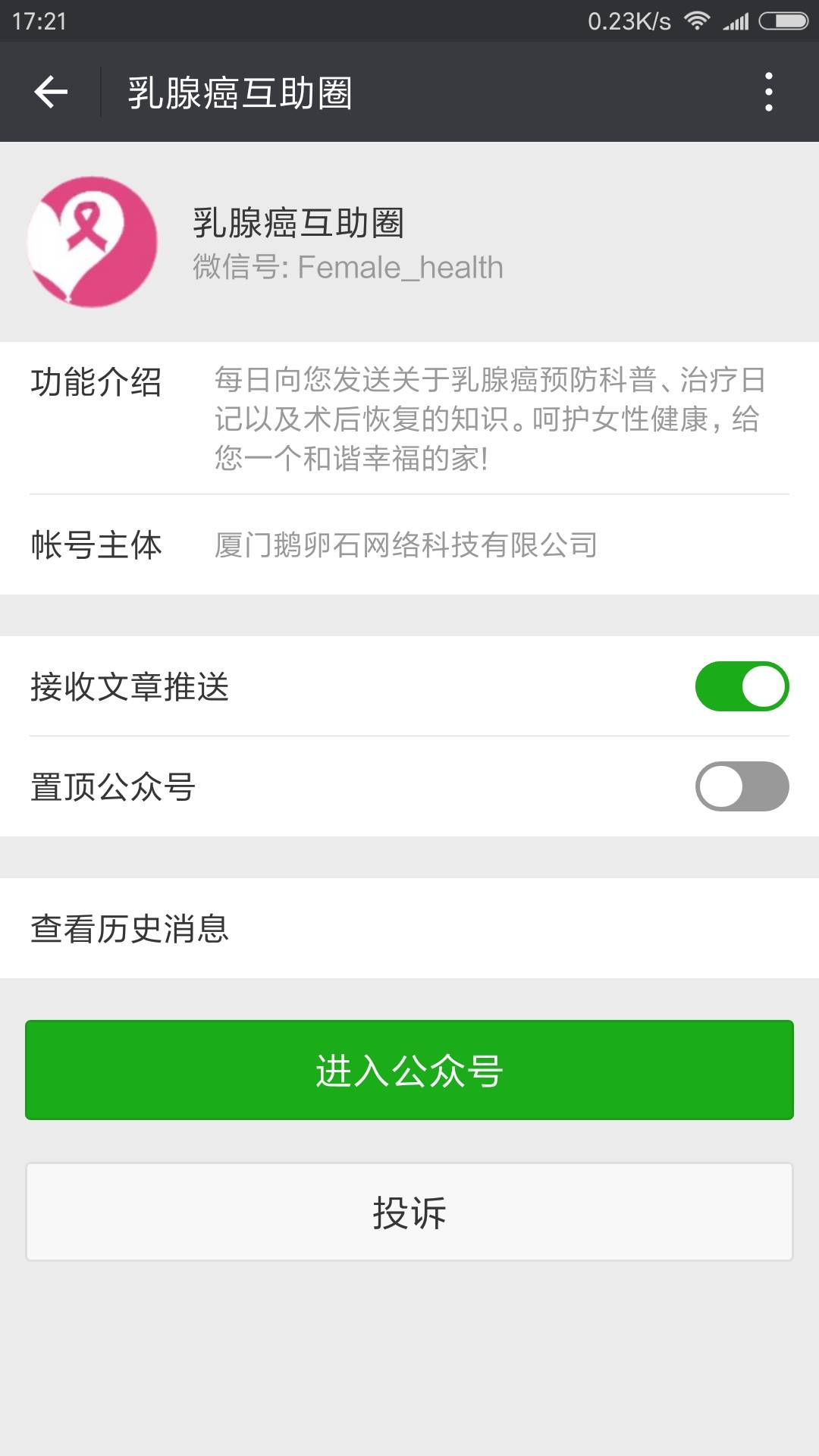The image size is (819, 1456).
Task: Go back using the arrow icon
Action: click(51, 93)
